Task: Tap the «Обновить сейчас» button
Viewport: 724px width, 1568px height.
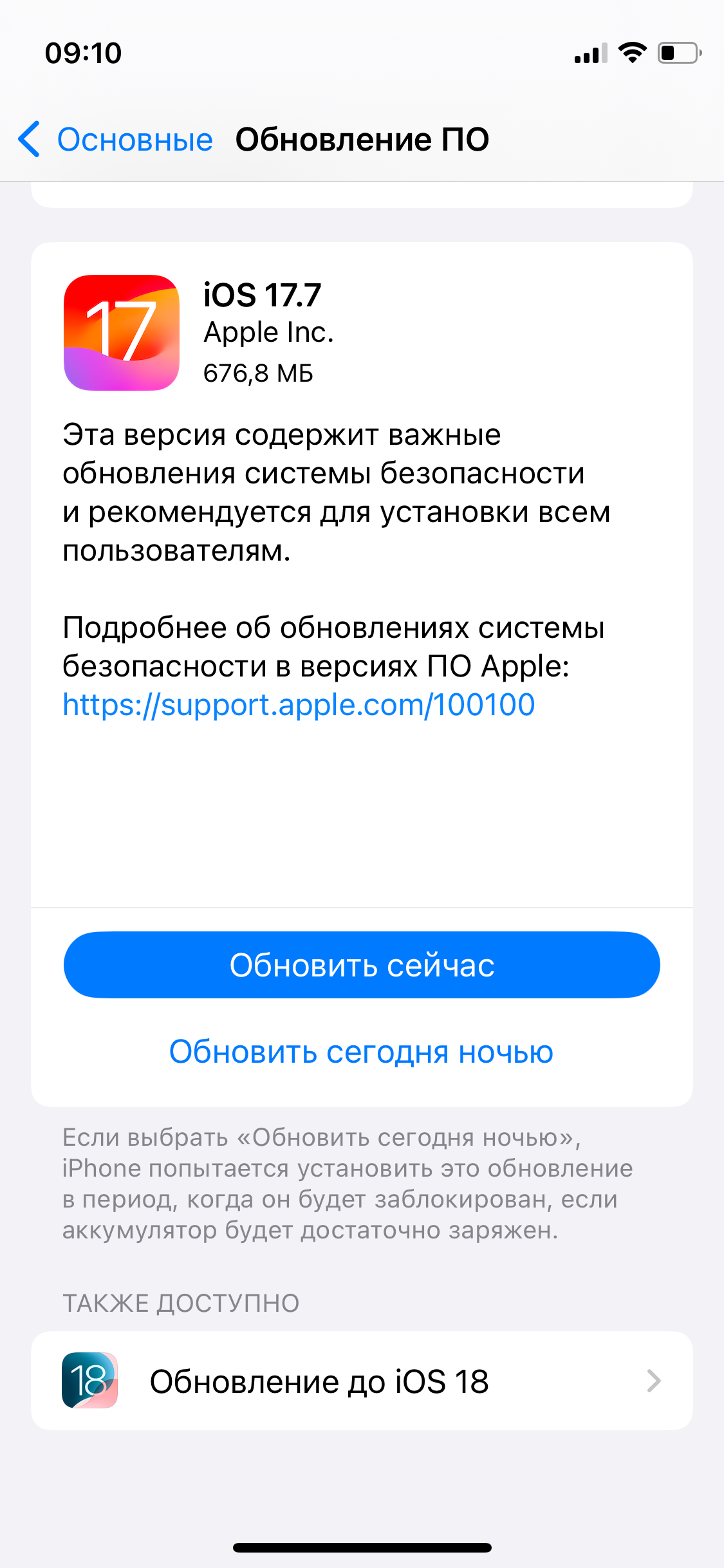Action: coord(362,965)
